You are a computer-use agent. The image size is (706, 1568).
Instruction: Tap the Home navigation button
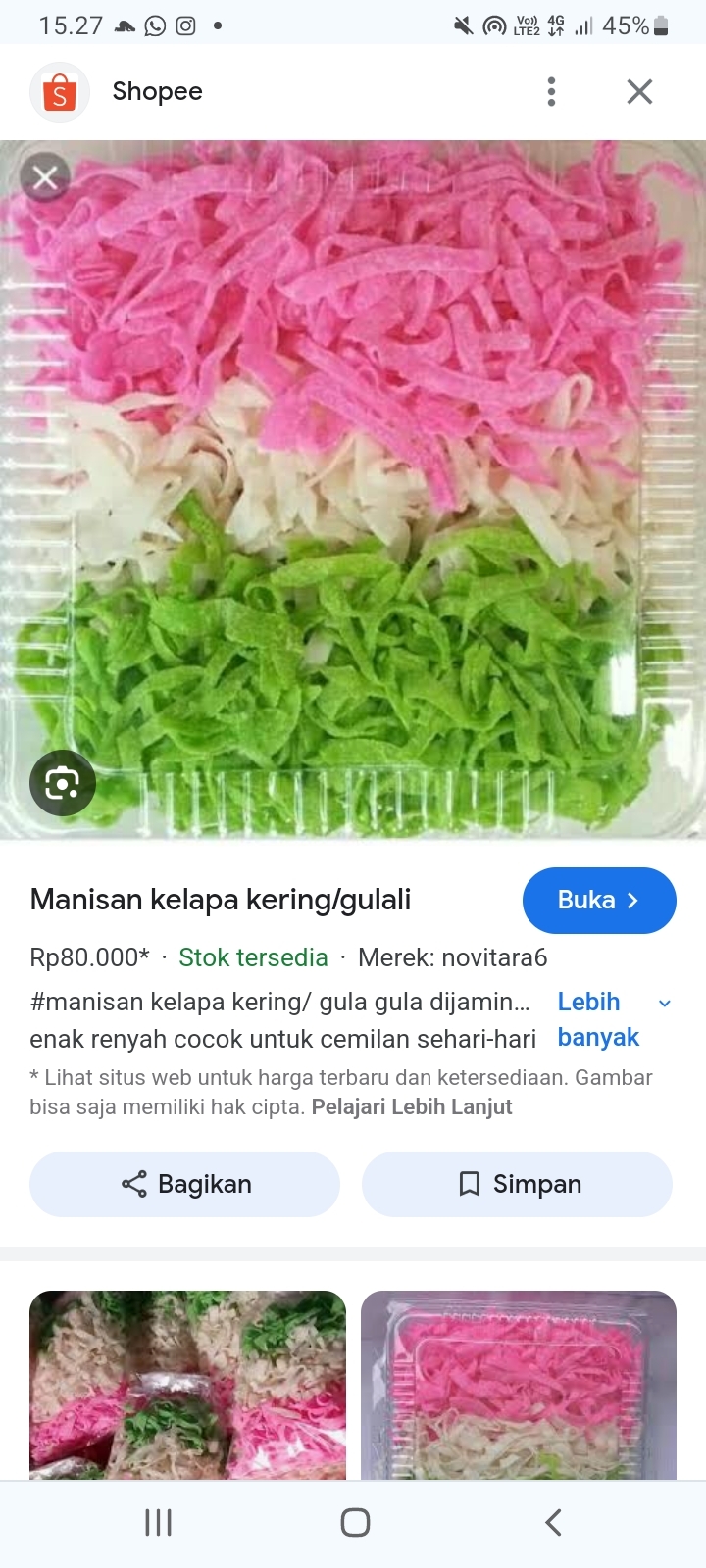pos(355,1522)
